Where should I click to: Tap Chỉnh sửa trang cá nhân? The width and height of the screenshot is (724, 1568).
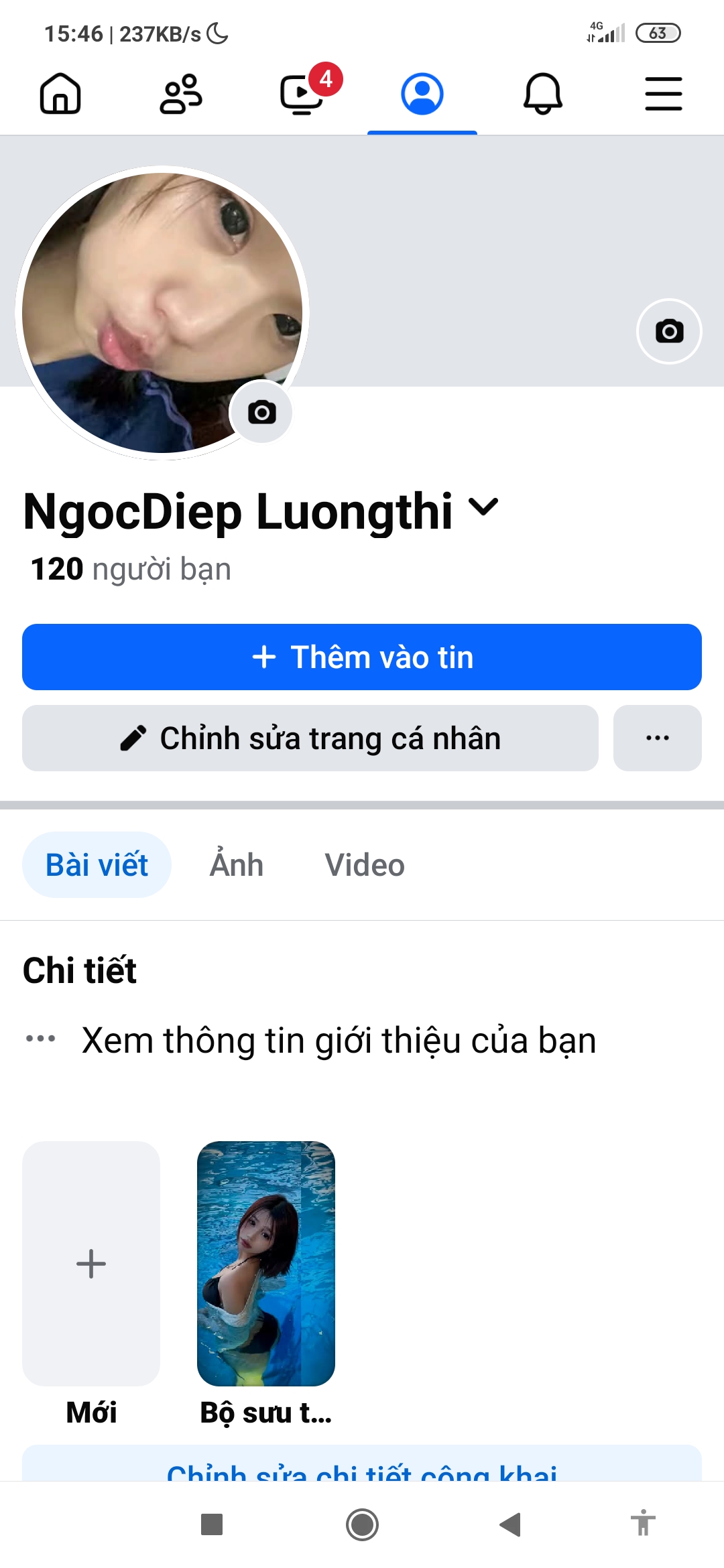pyautogui.click(x=310, y=738)
